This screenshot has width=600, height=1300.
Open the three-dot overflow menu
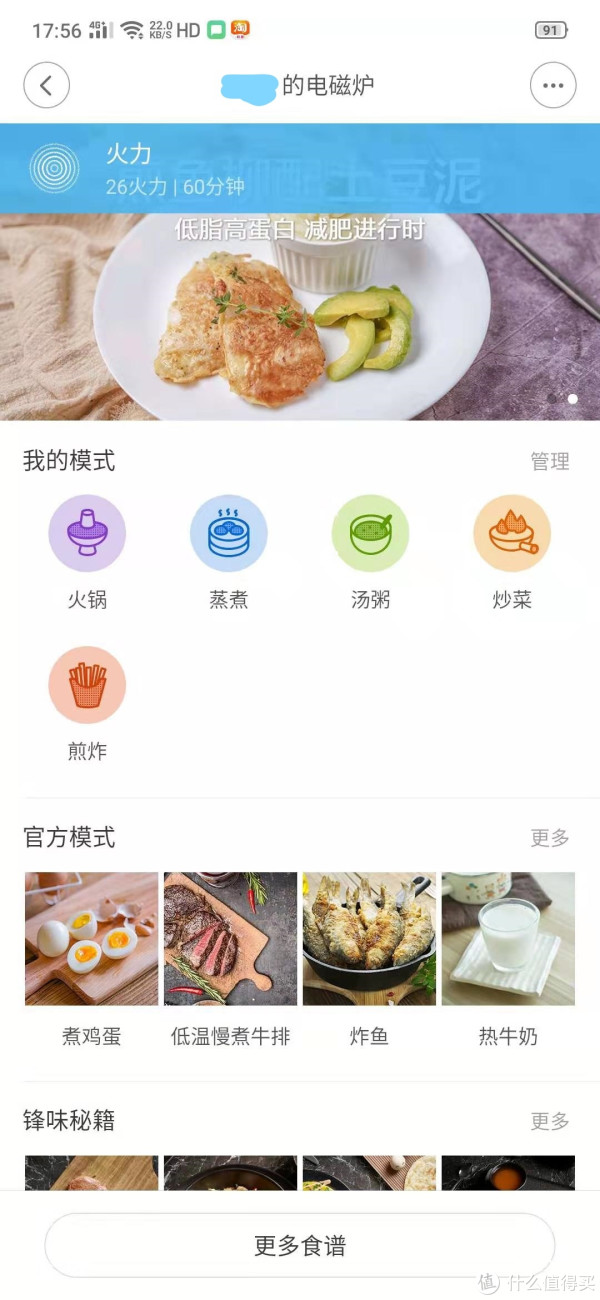coord(553,85)
